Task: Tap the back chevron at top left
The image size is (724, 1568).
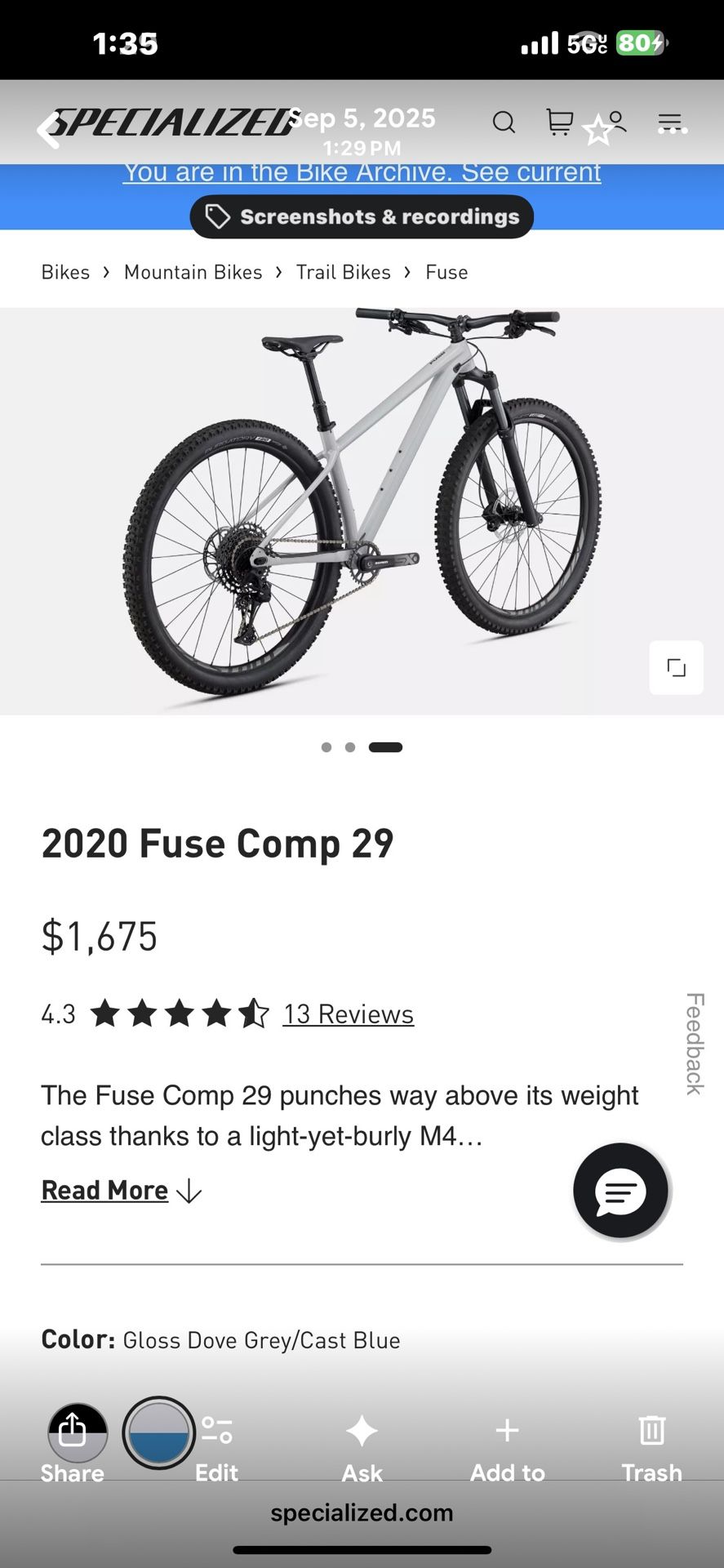Action: [47, 131]
